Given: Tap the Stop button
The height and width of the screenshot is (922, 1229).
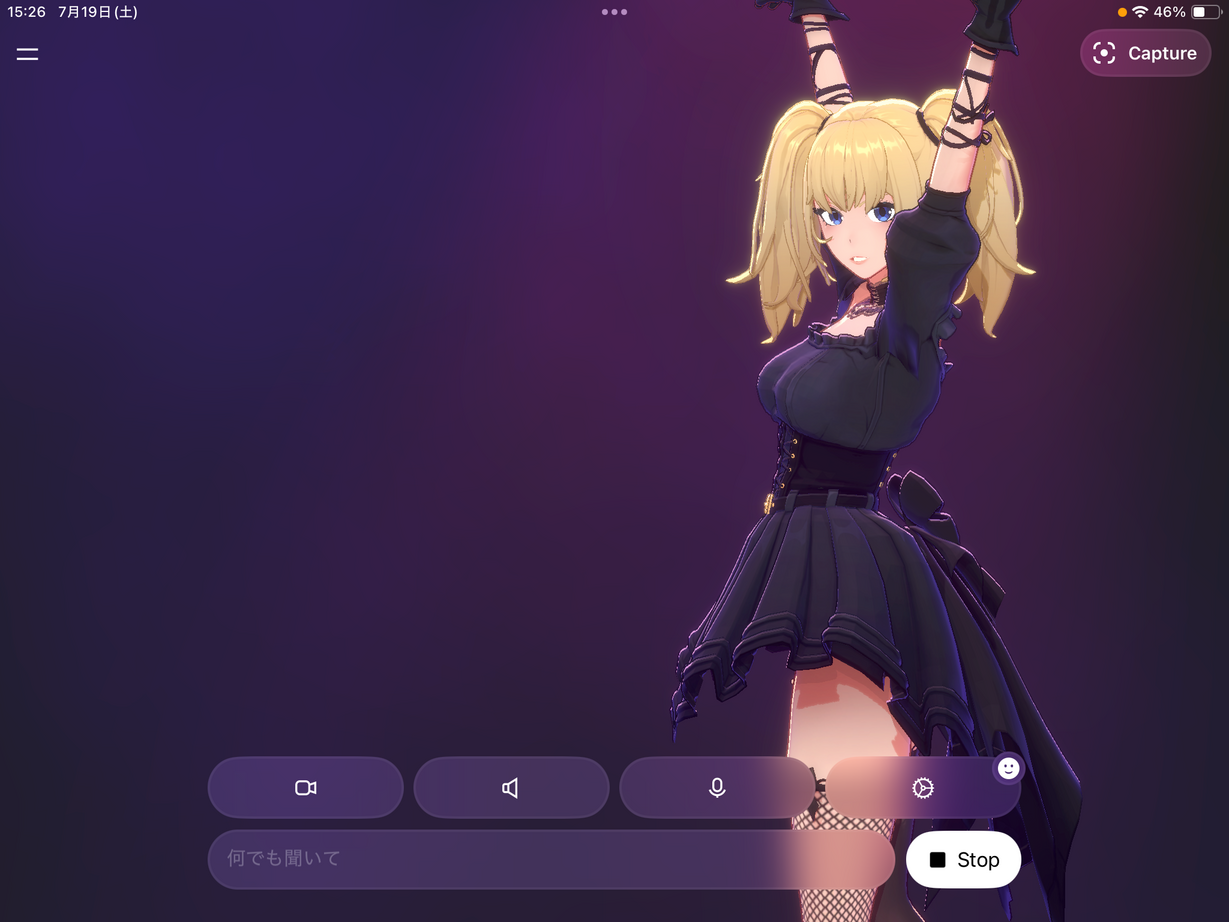Looking at the screenshot, I should pos(963,860).
